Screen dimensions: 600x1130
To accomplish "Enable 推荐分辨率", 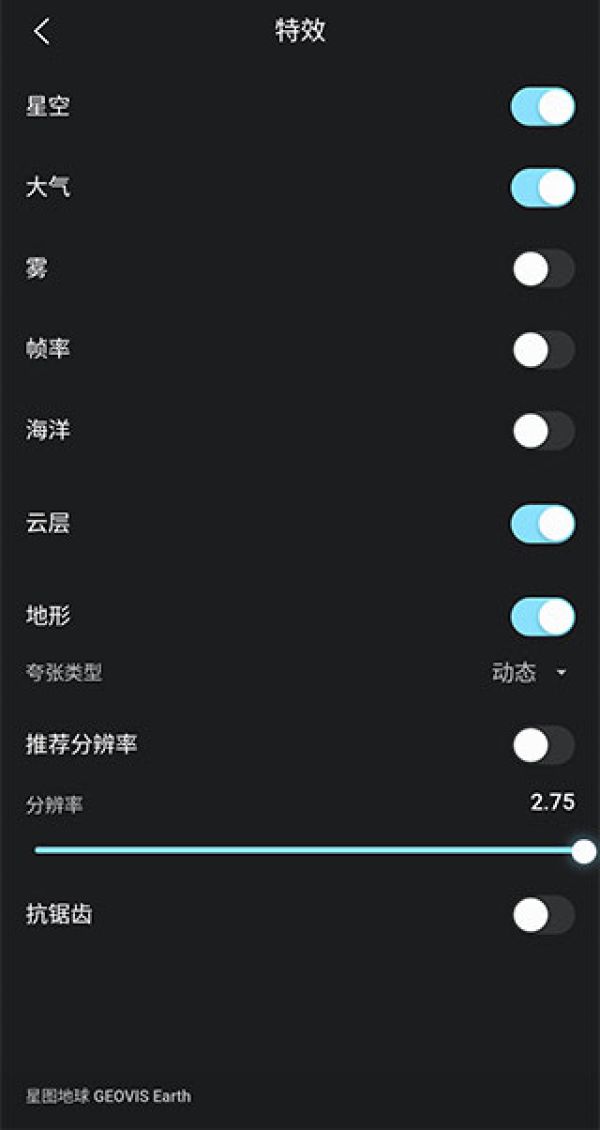I will [x=543, y=745].
